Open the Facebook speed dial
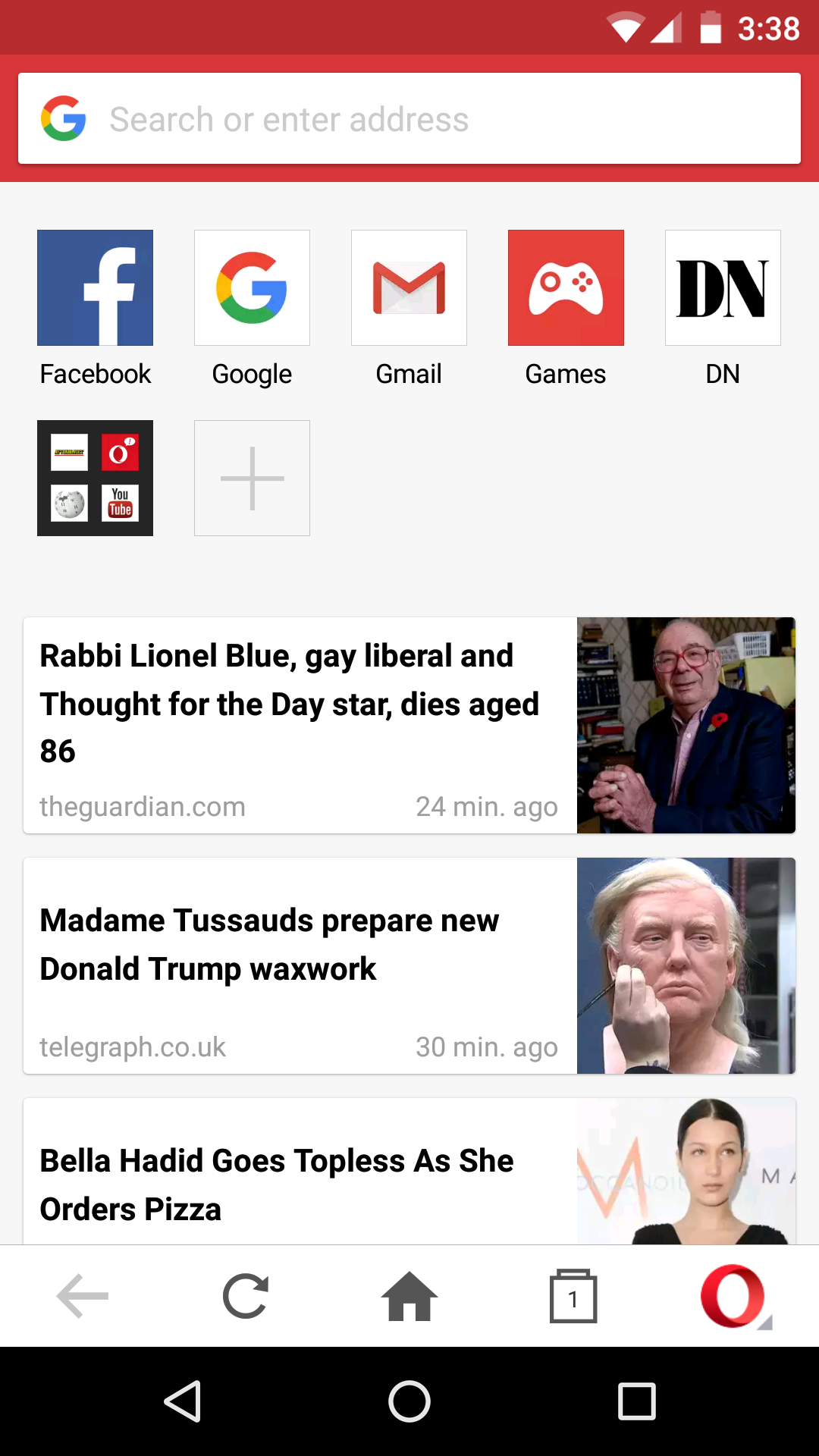The image size is (819, 1456). (x=95, y=288)
